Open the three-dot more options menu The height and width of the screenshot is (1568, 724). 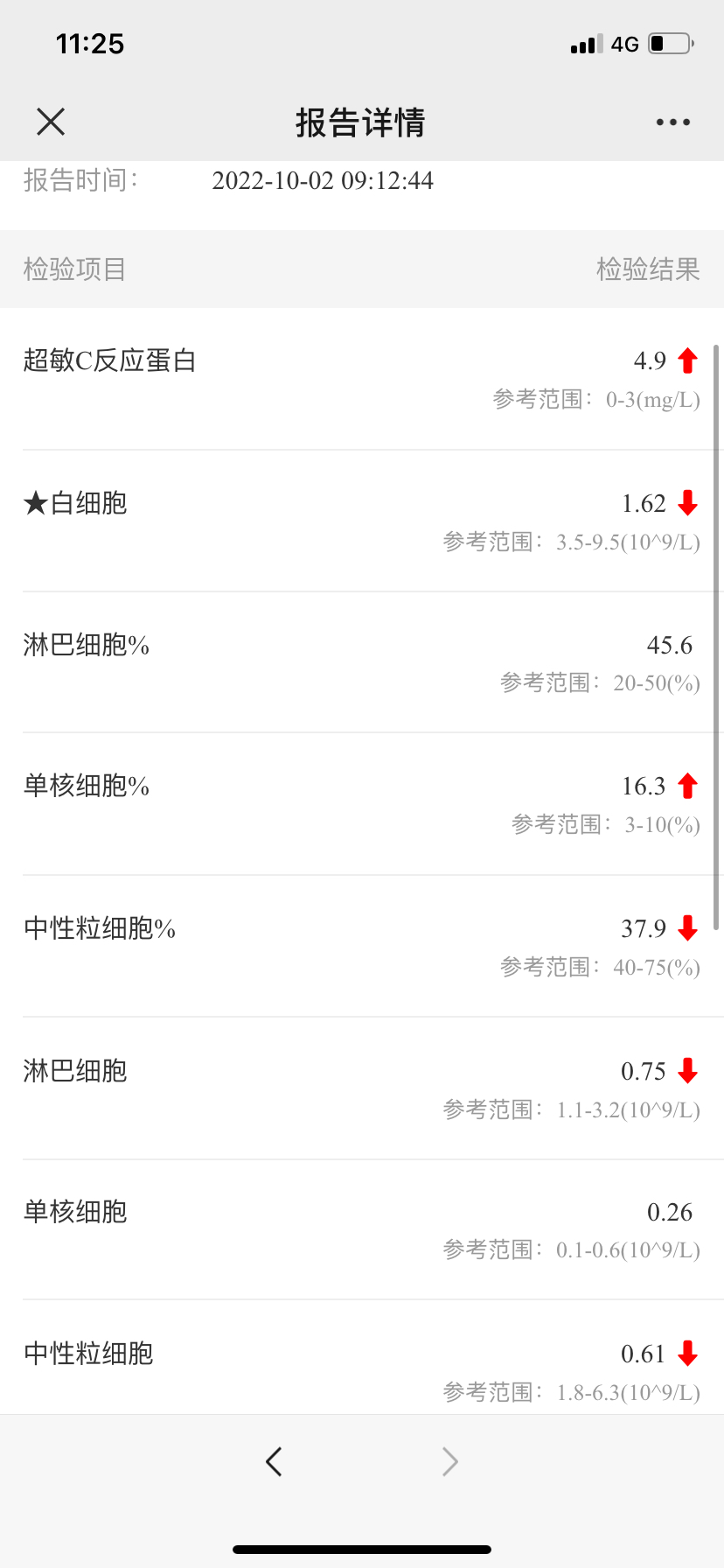coord(673,122)
